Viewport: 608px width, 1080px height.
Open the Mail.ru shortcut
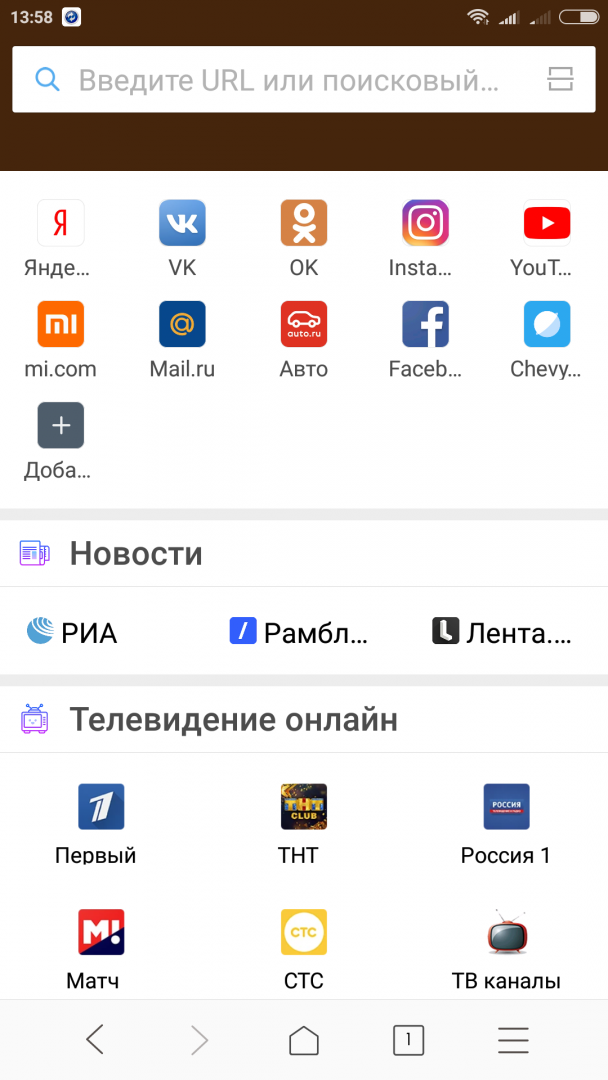point(182,325)
